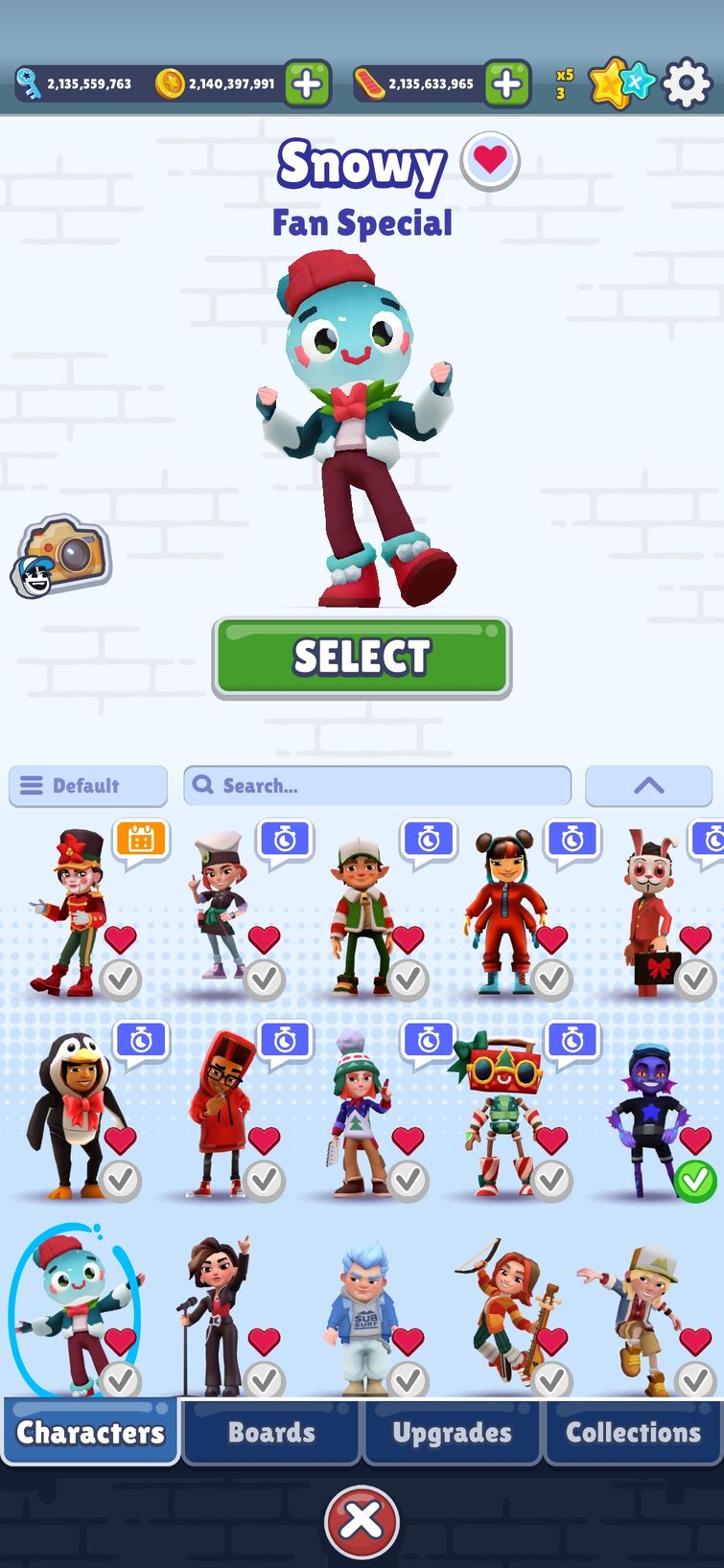The width and height of the screenshot is (724, 1568).
Task: Collapse the character list with the chevron
Action: [x=648, y=786]
